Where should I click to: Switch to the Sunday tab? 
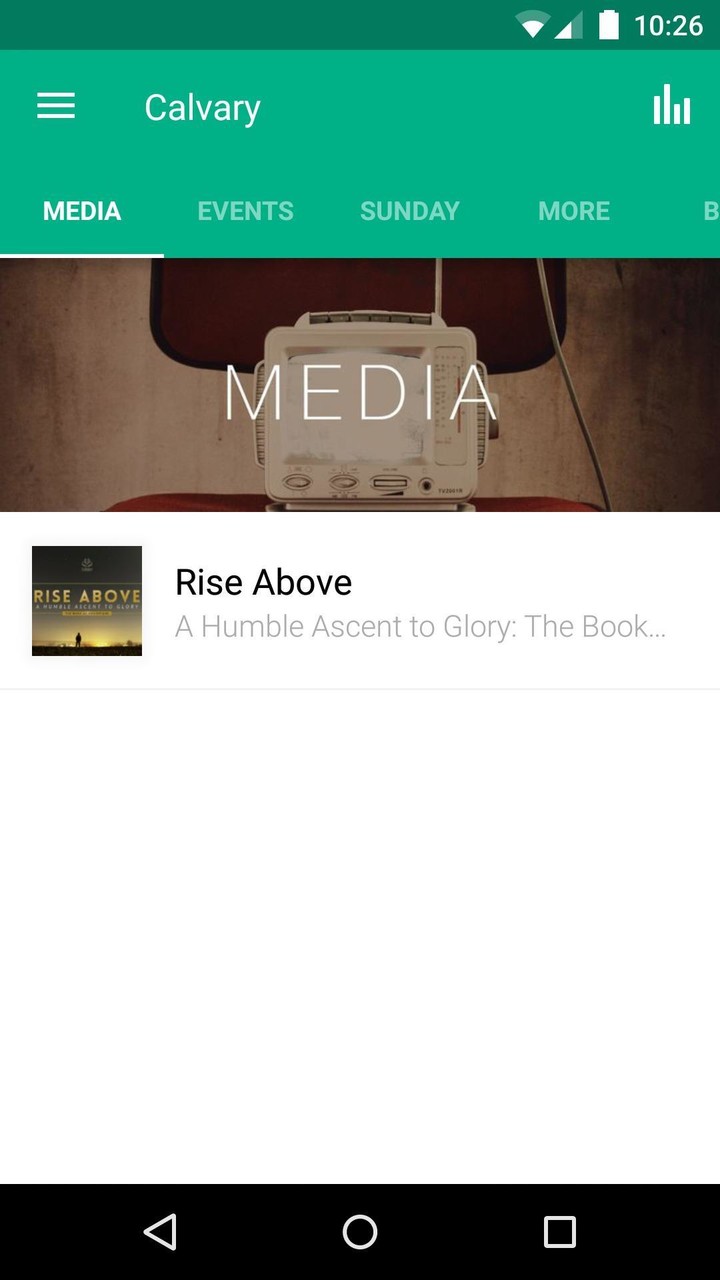(409, 211)
